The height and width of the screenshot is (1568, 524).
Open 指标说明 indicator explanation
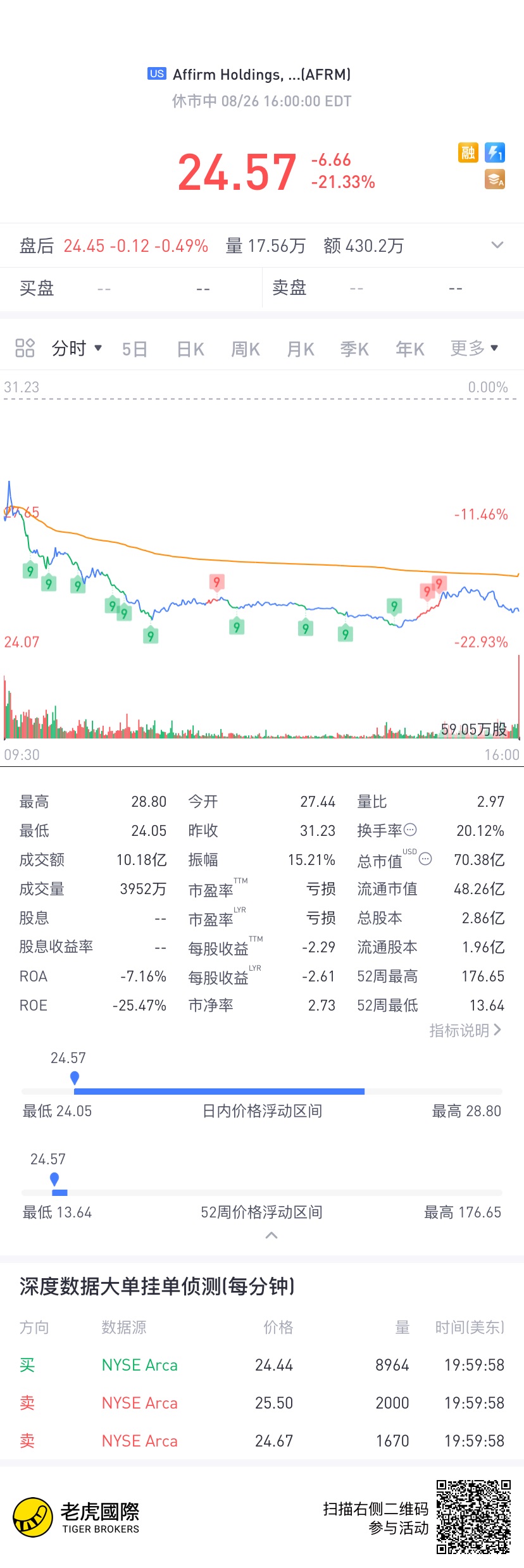coord(465,1030)
